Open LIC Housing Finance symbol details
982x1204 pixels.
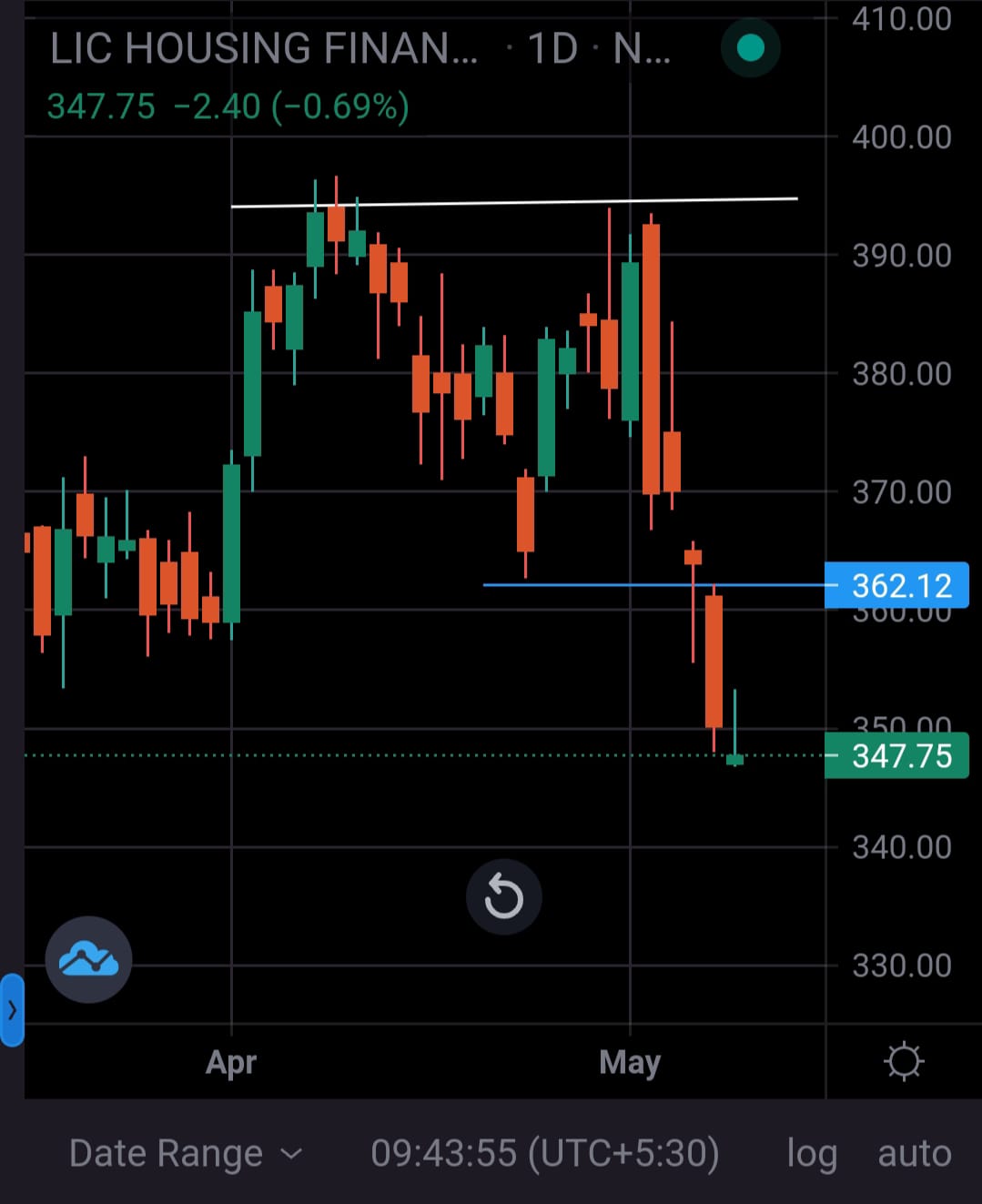pos(263,48)
